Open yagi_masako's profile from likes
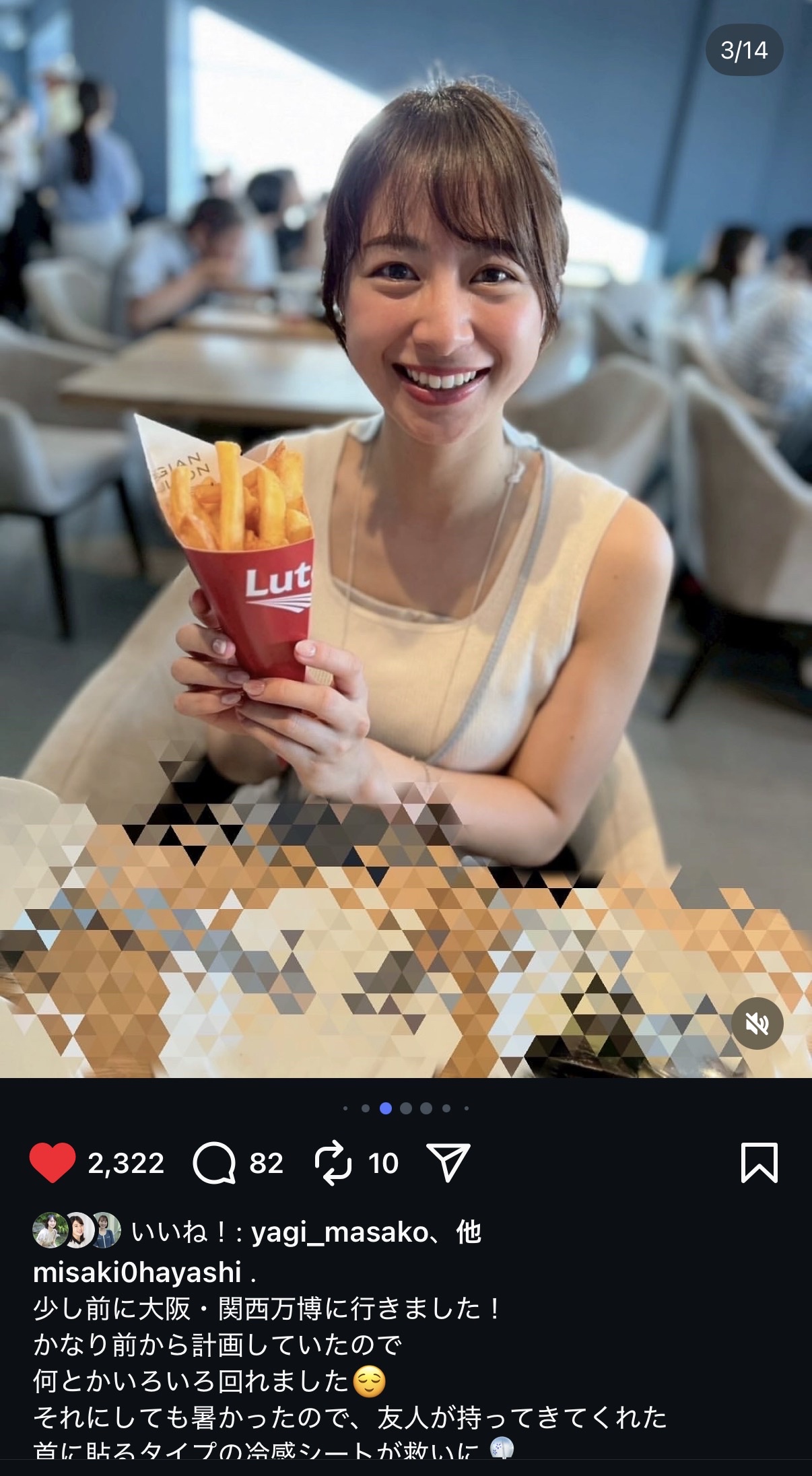 tap(339, 1232)
